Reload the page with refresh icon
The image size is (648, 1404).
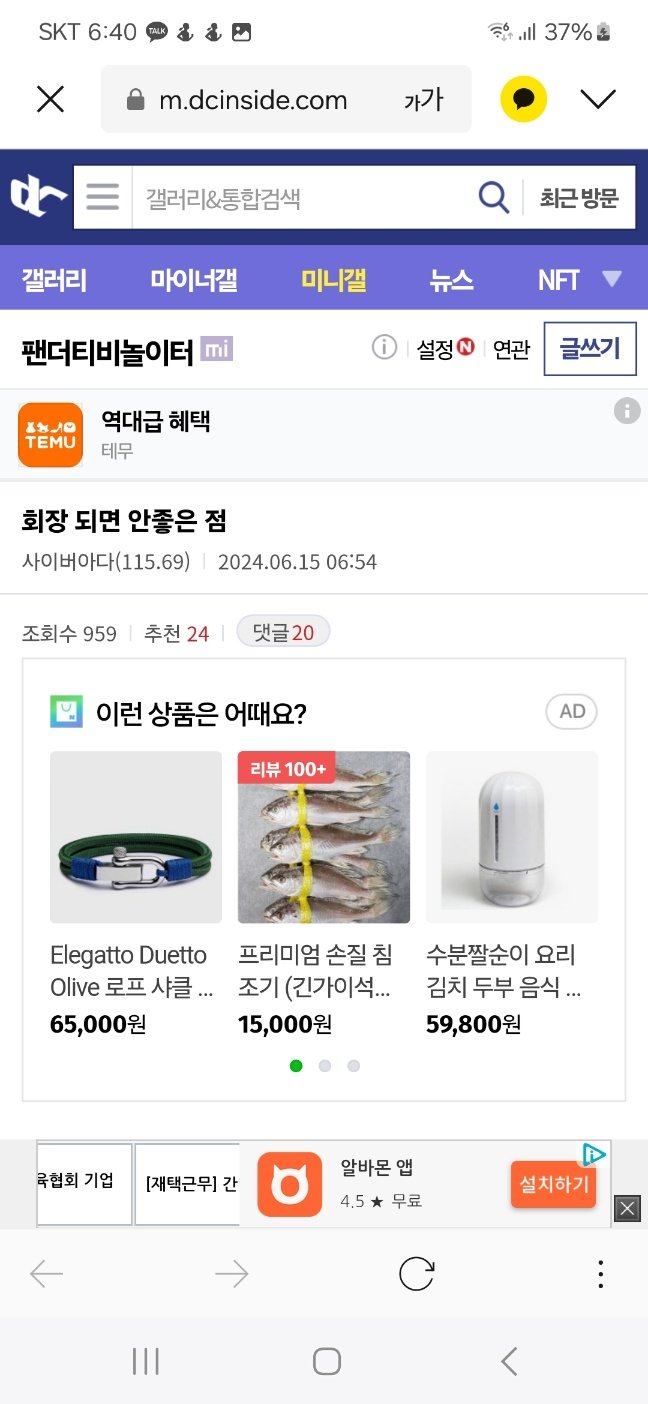(x=416, y=1274)
